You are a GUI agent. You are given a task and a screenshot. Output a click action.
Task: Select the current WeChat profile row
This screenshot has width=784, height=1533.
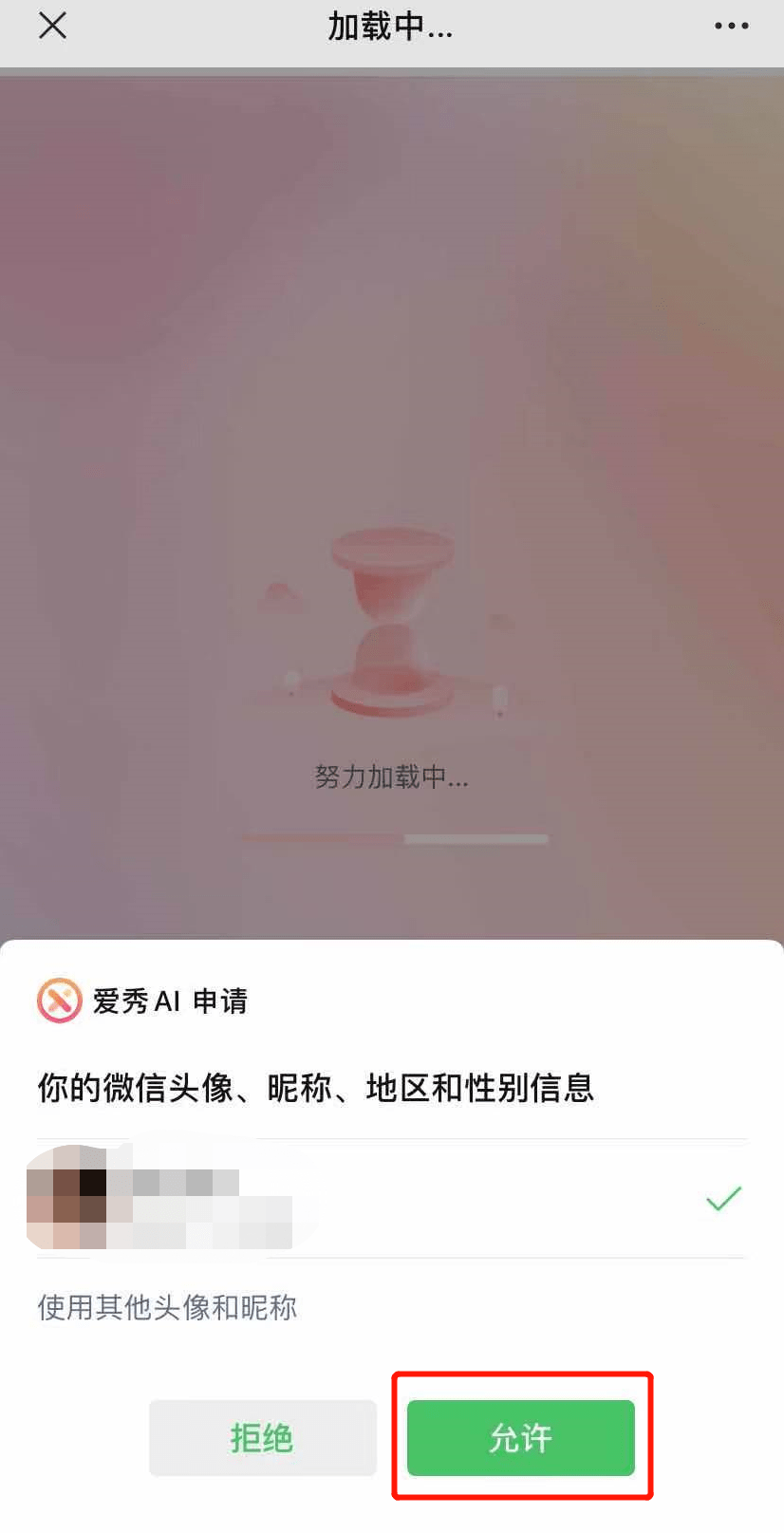(x=391, y=1198)
